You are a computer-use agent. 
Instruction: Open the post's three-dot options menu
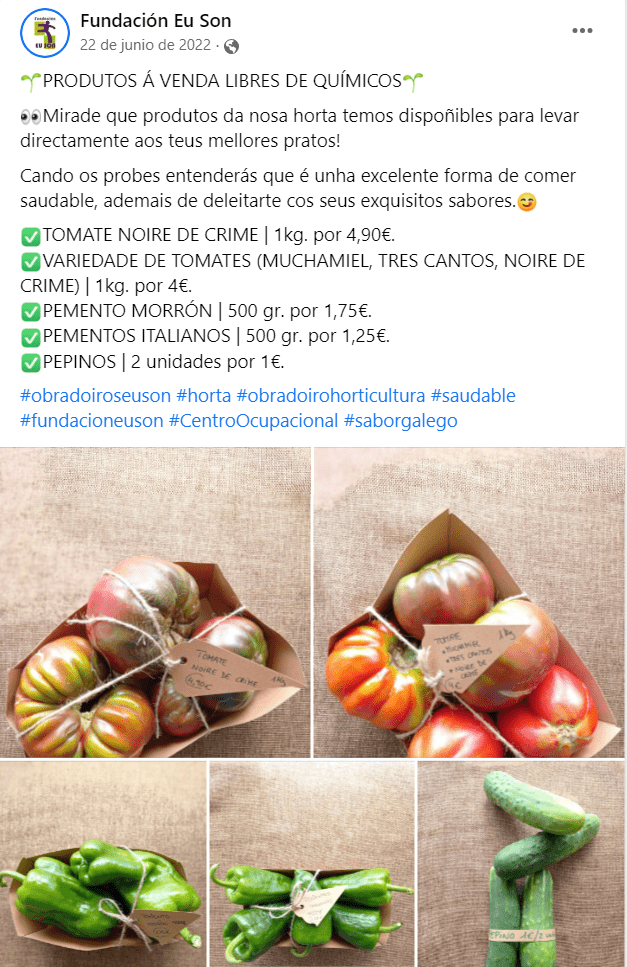(582, 31)
